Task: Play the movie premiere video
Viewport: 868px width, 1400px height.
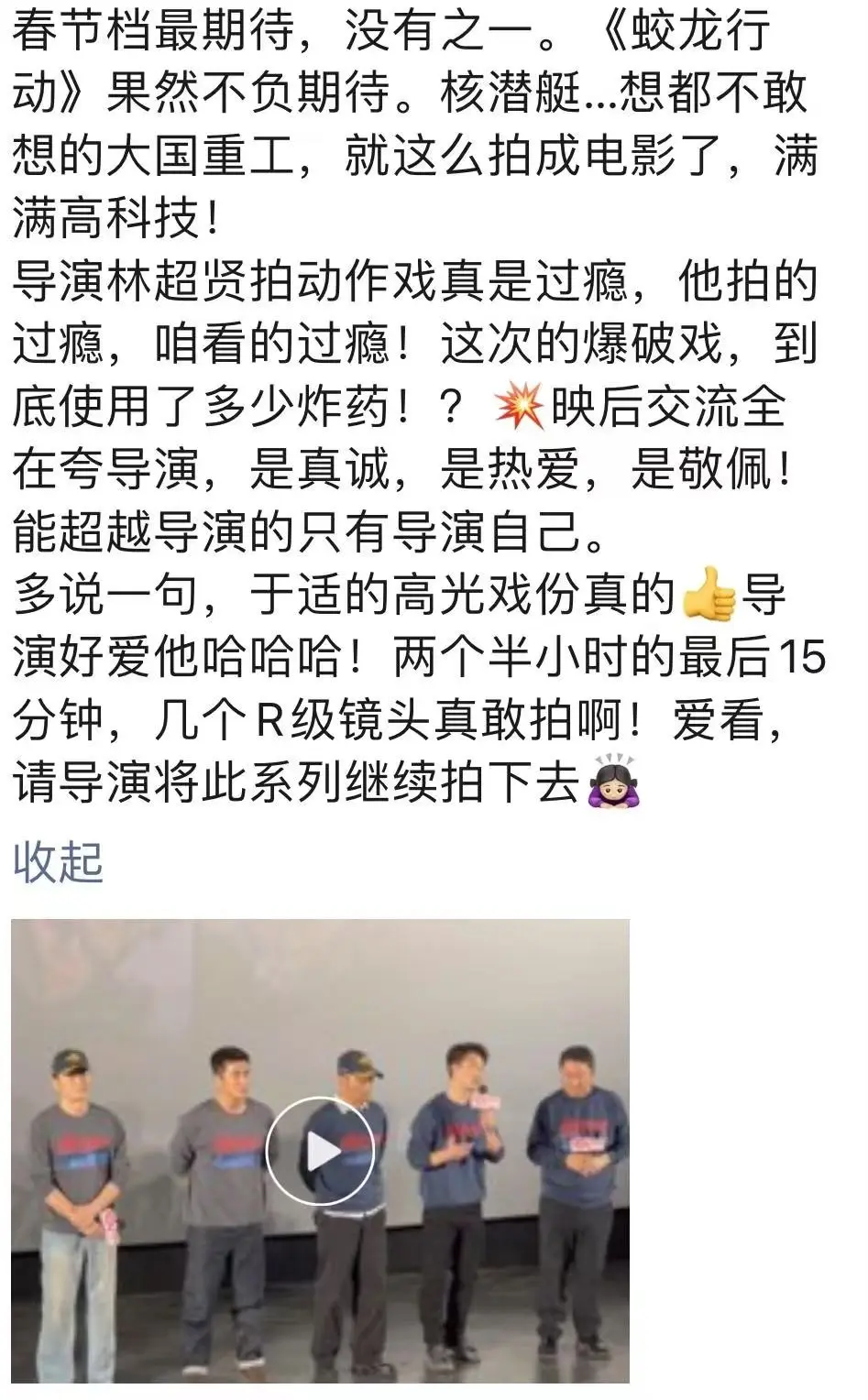Action: [x=320, y=1151]
